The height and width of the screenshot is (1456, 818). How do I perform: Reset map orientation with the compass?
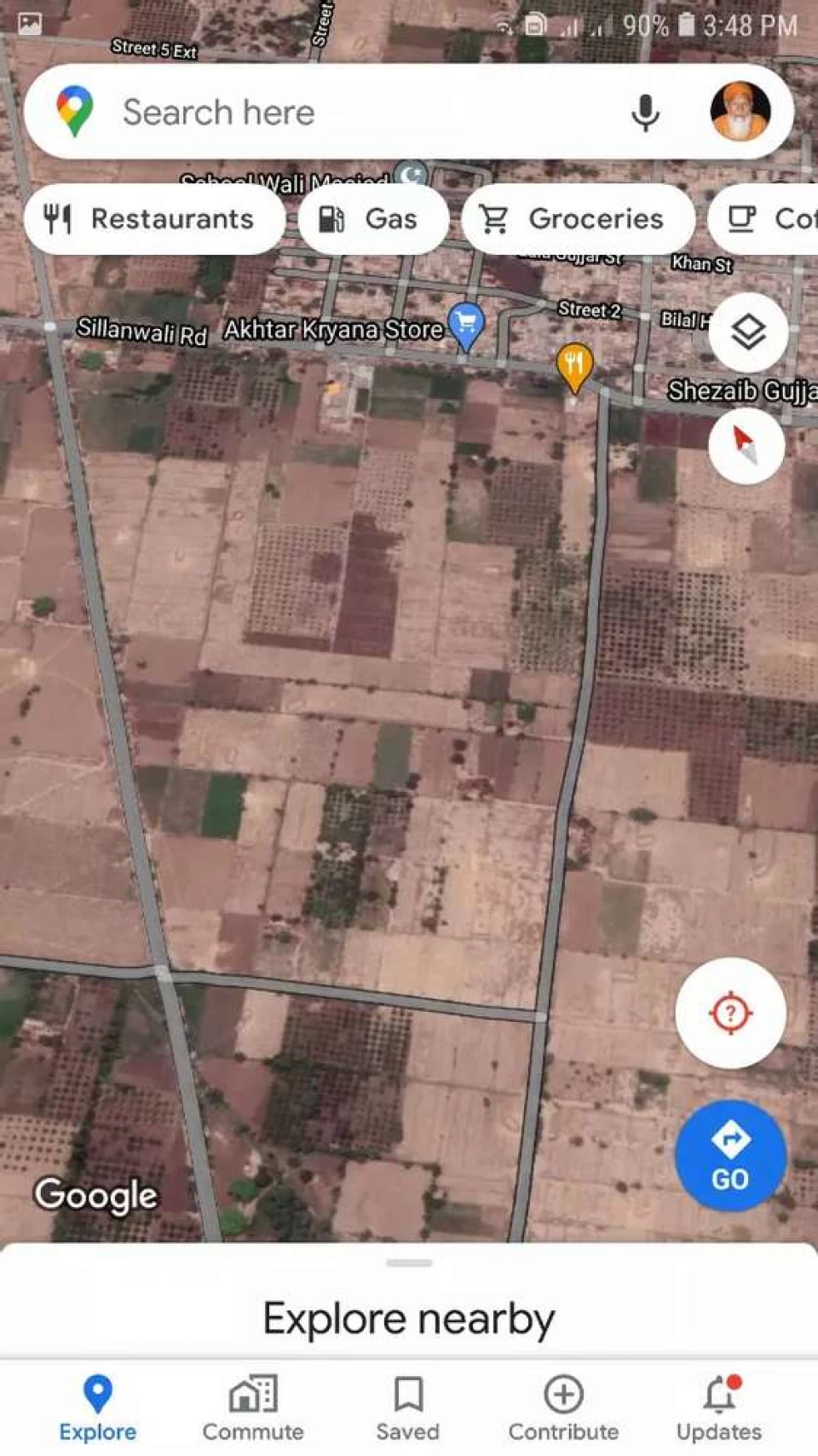click(746, 445)
